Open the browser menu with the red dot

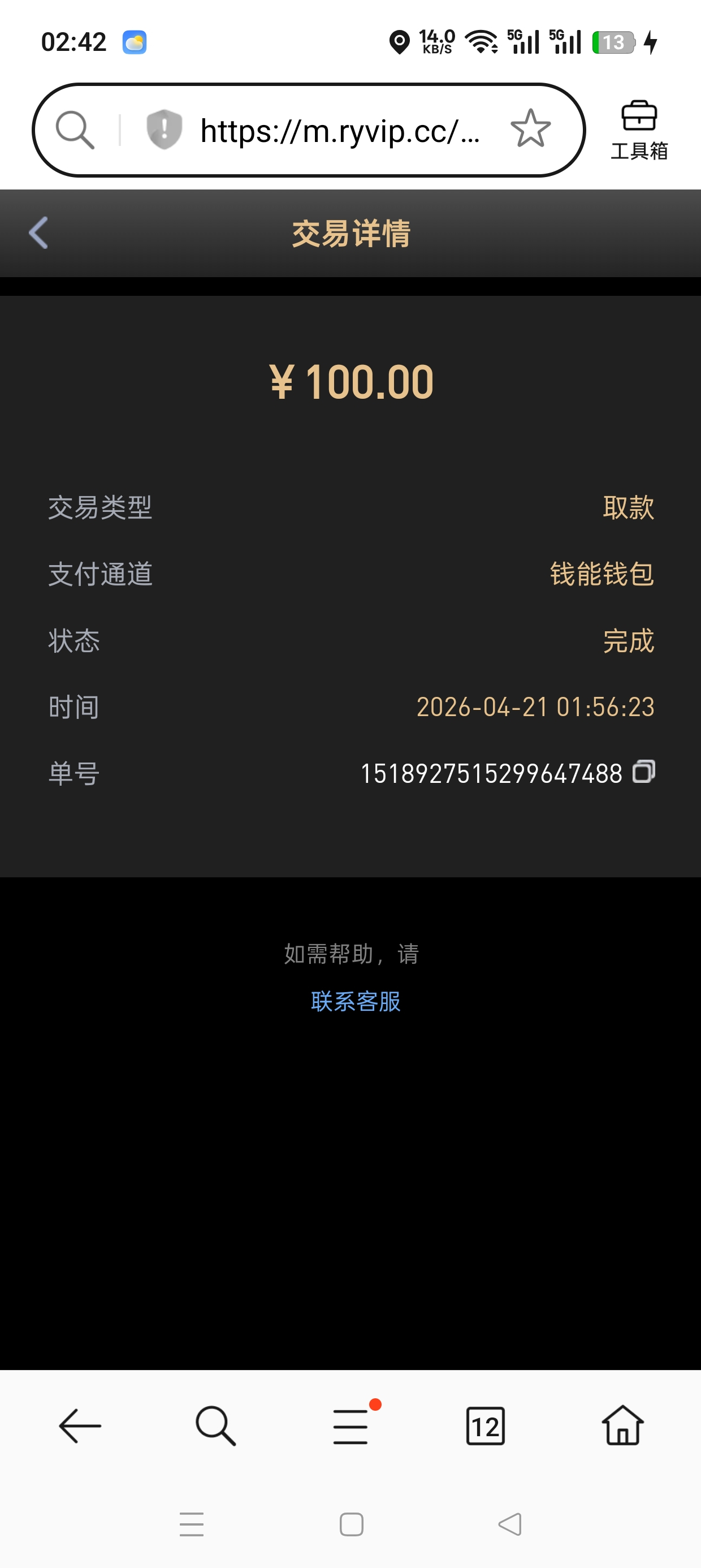coord(351,1425)
